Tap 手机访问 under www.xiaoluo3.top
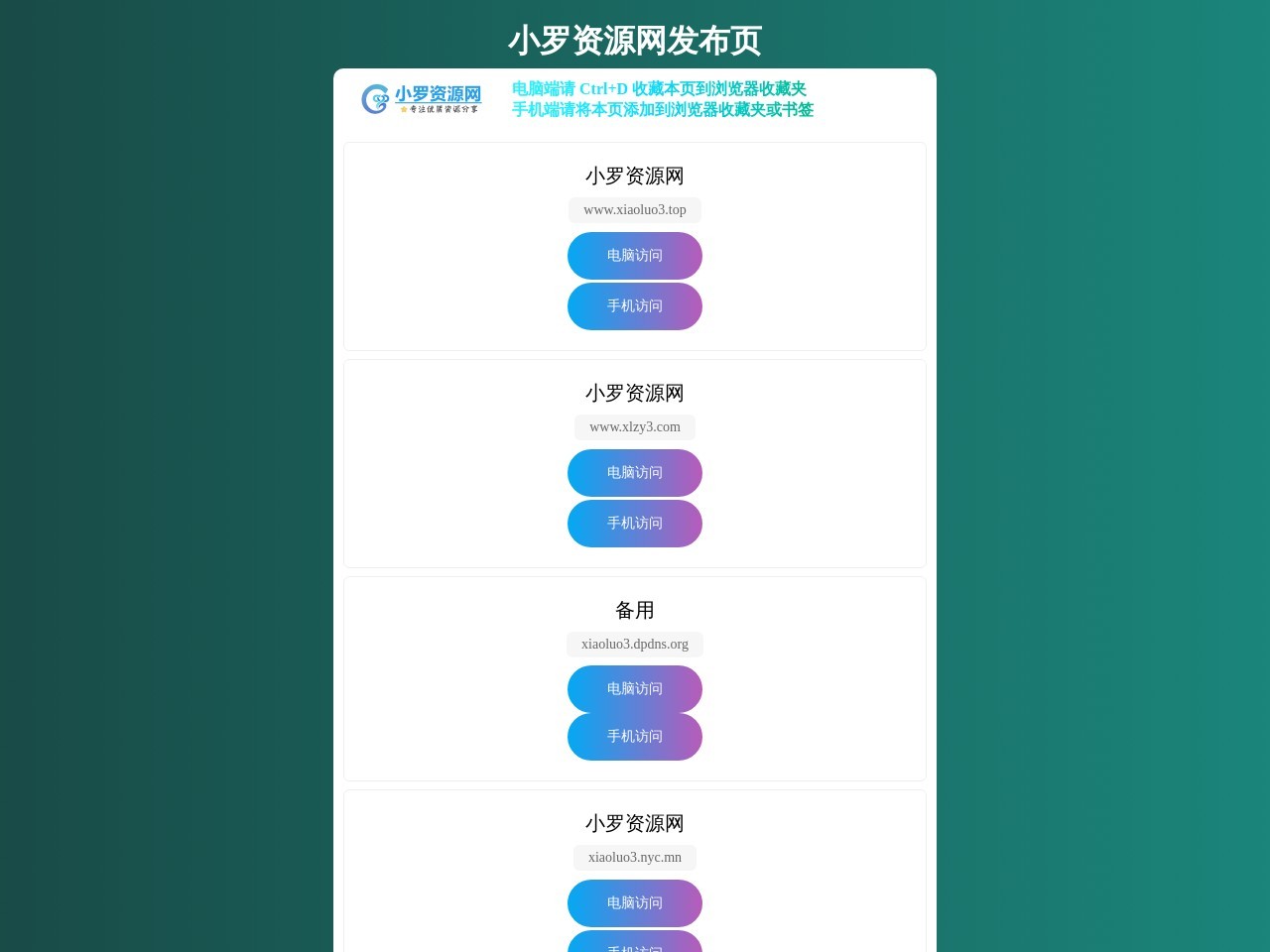Image resolution: width=1270 pixels, height=952 pixels. click(x=635, y=306)
